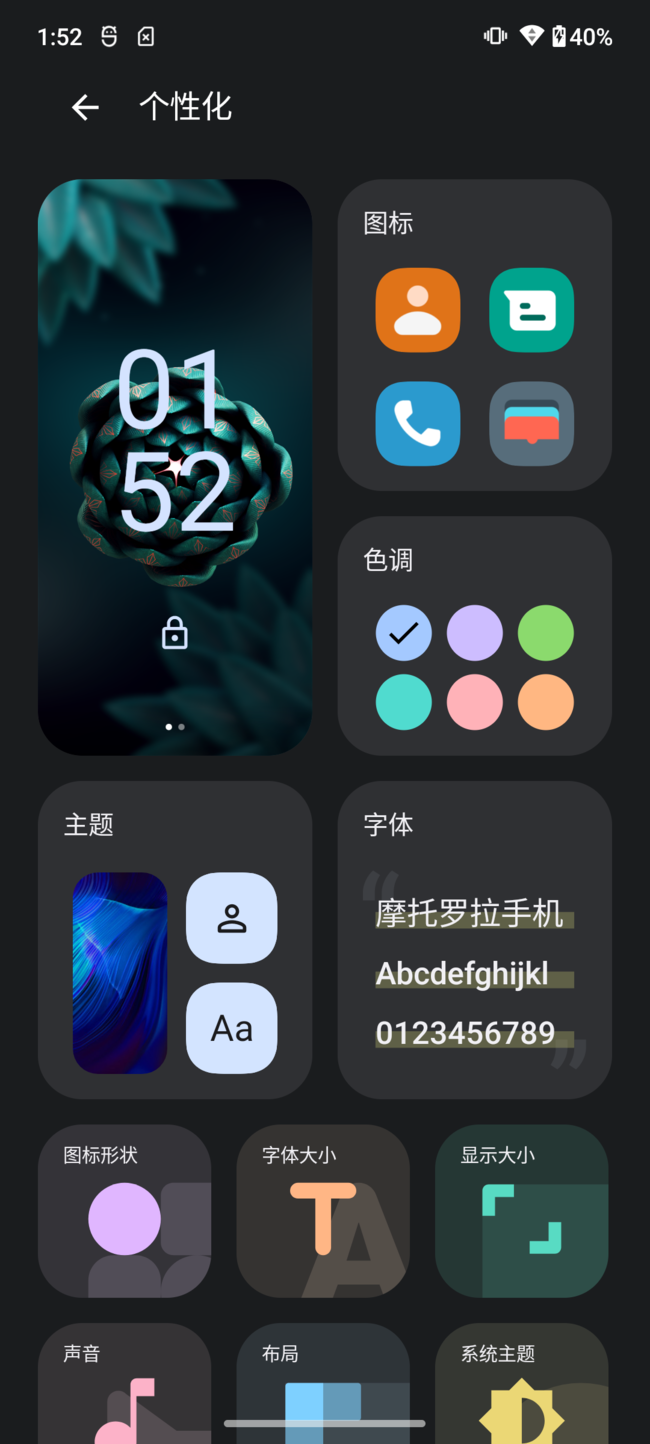650x1444 pixels.
Task: Choose the purple 色调 color
Action: point(475,633)
